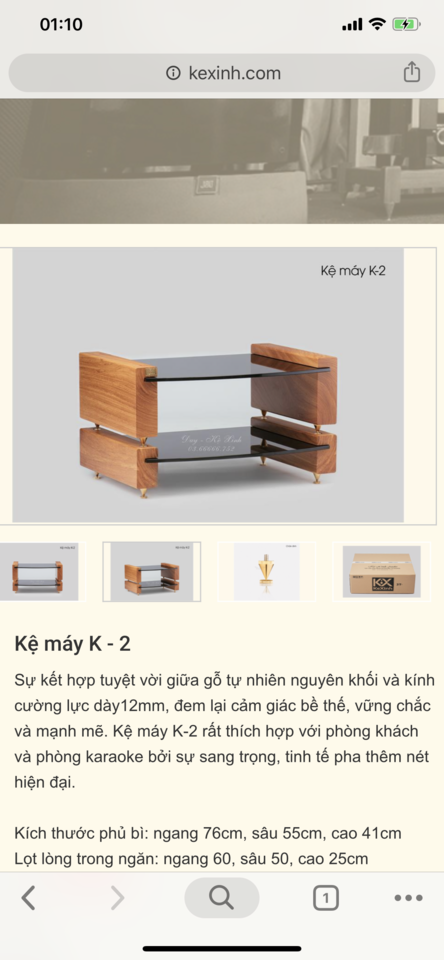Open the main Kệ máy K-2 product image
The height and width of the screenshot is (960, 444).
pos(208,384)
